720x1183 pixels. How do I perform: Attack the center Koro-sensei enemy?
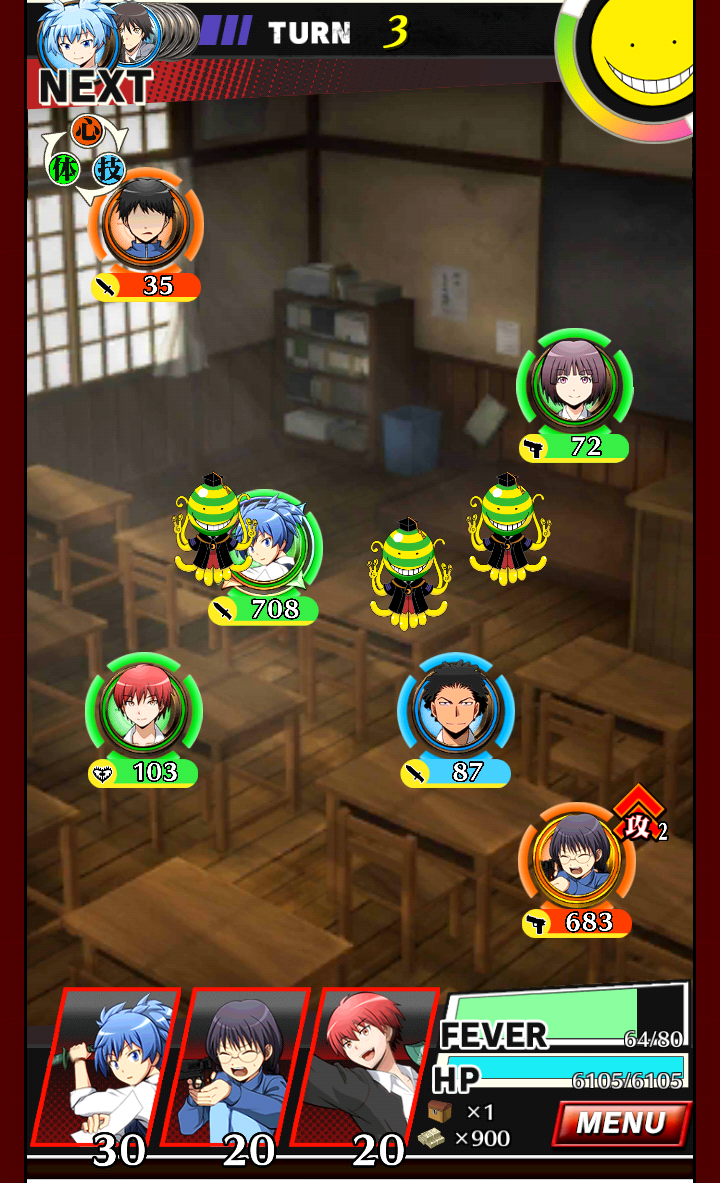(x=408, y=575)
